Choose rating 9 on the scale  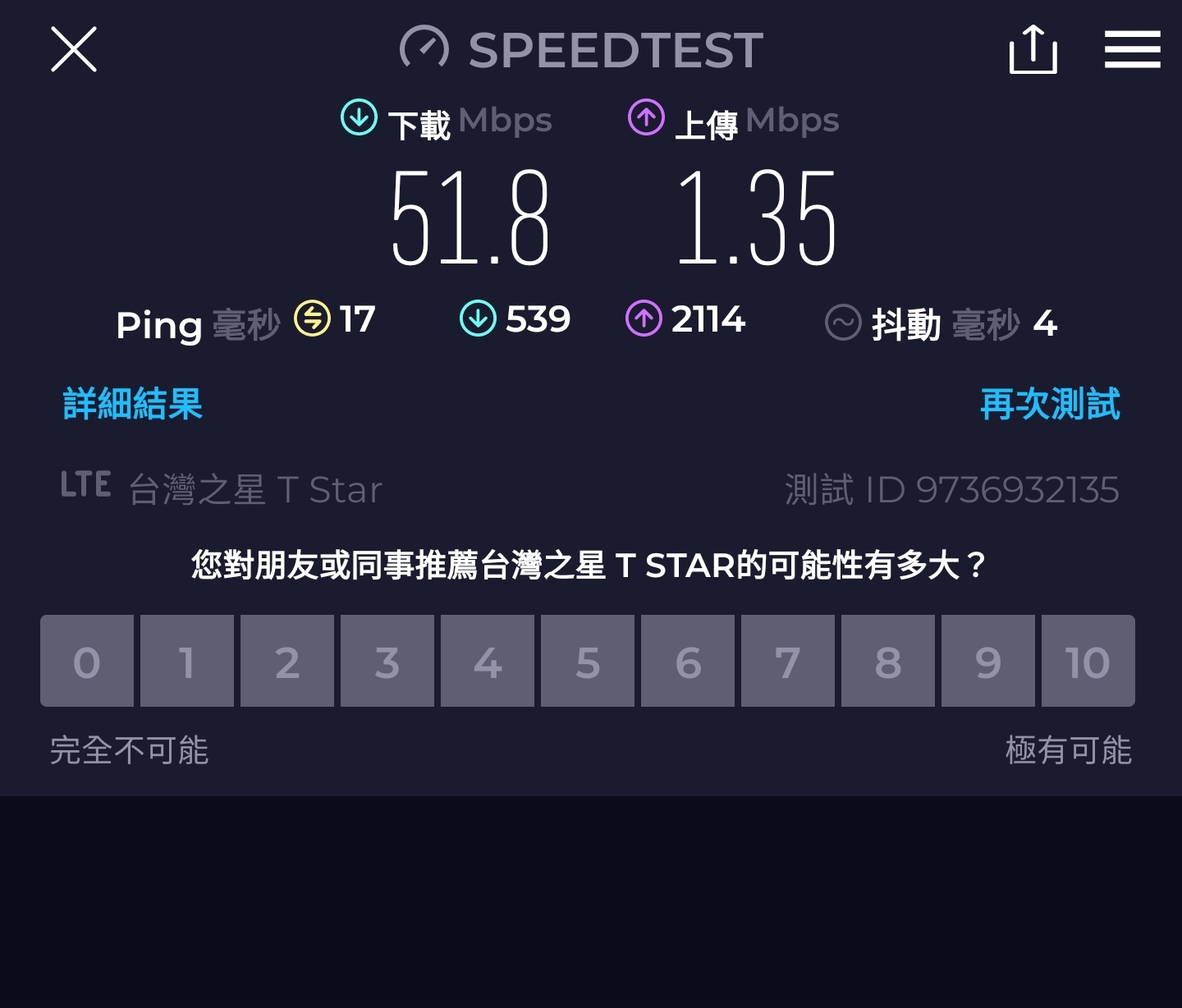click(x=988, y=662)
